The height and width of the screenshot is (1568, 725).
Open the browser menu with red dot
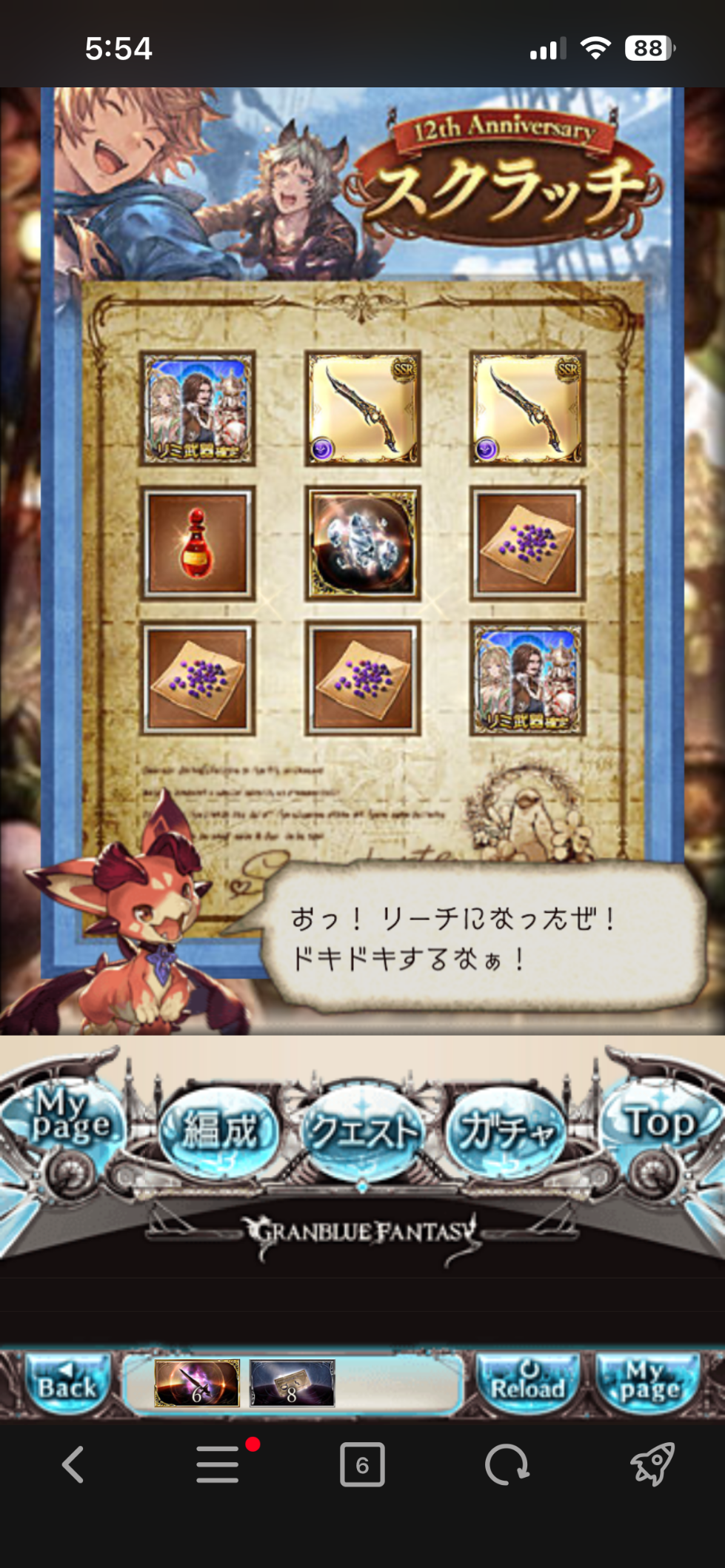click(x=218, y=1464)
